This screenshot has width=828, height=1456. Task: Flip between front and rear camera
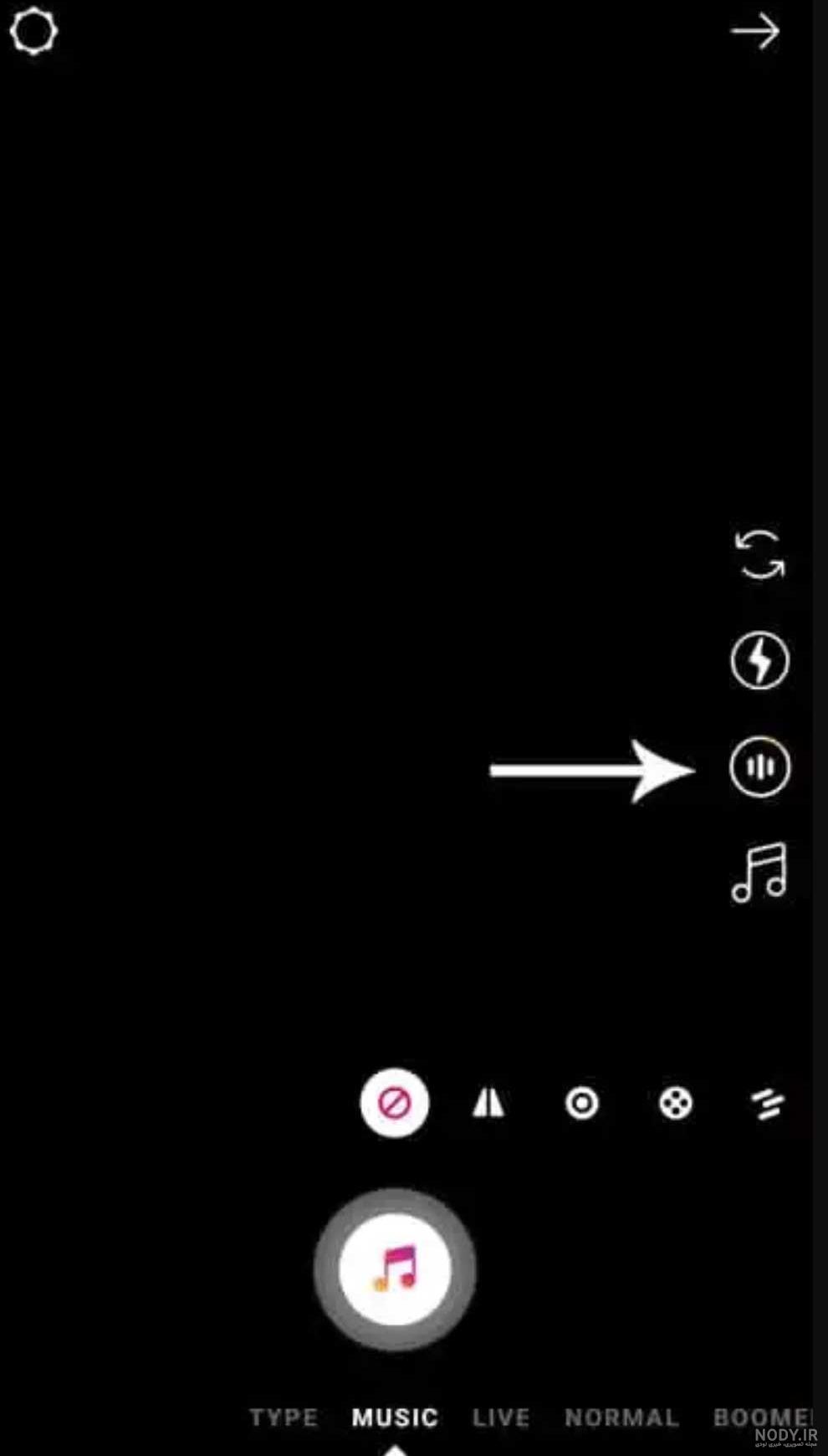coord(759,554)
